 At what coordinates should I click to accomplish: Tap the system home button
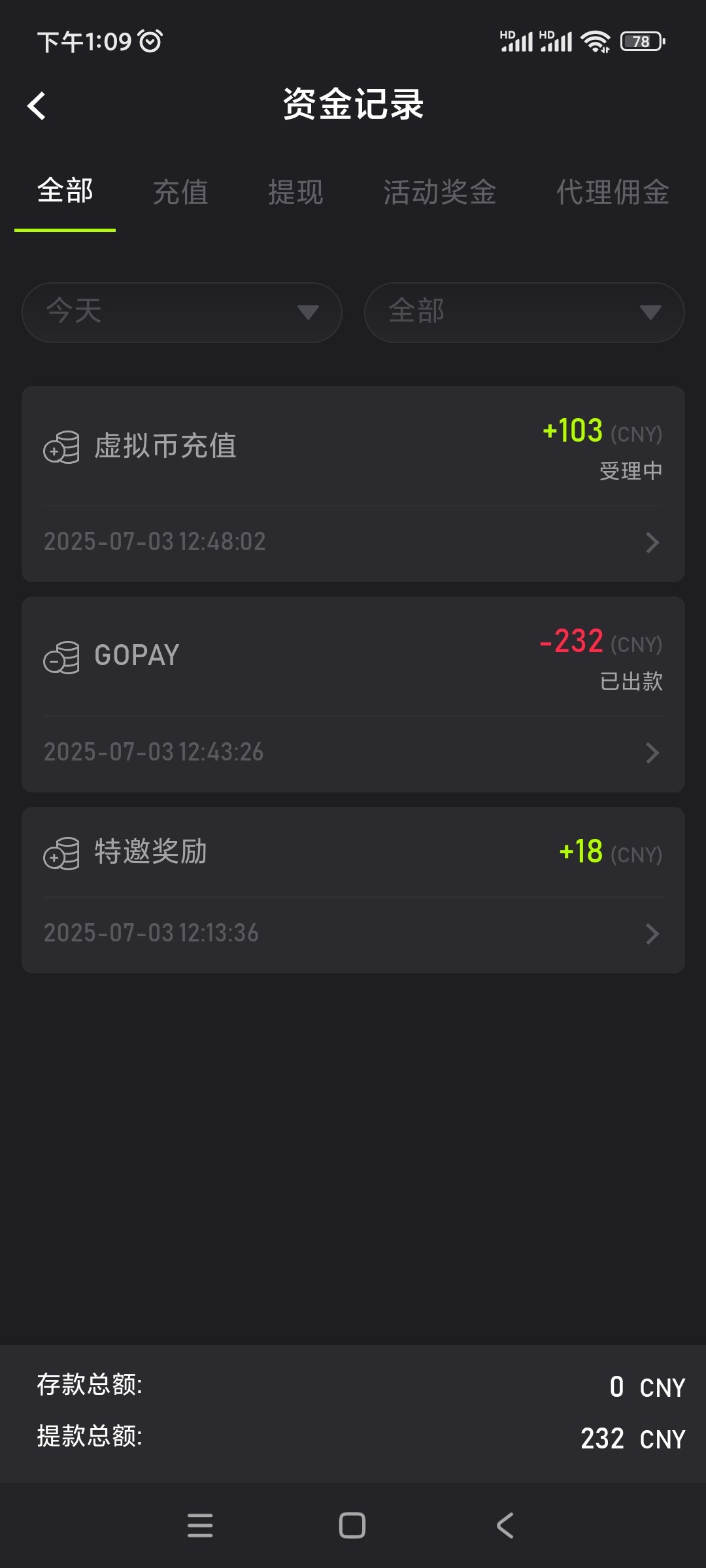(352, 1526)
